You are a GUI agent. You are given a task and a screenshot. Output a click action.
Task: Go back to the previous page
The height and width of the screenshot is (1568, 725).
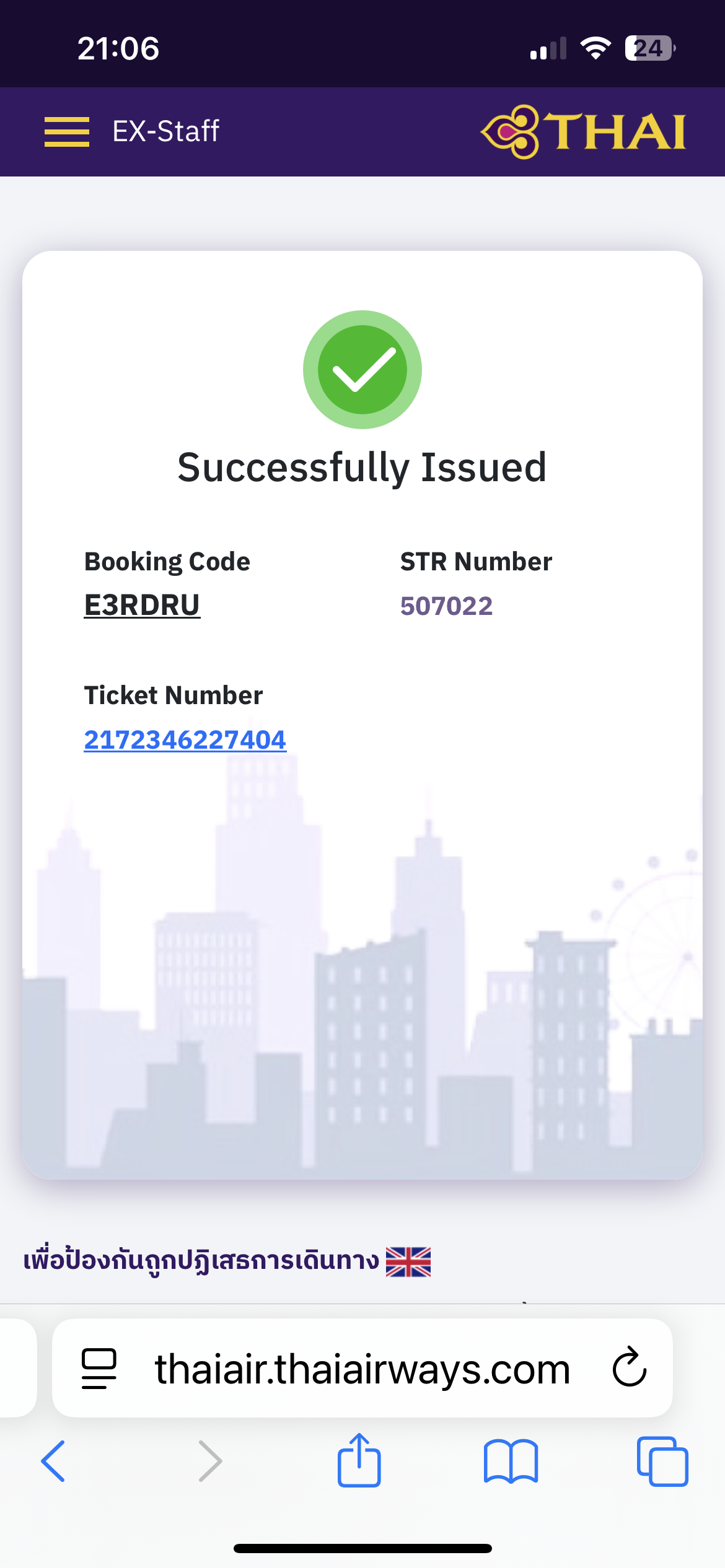(53, 1461)
